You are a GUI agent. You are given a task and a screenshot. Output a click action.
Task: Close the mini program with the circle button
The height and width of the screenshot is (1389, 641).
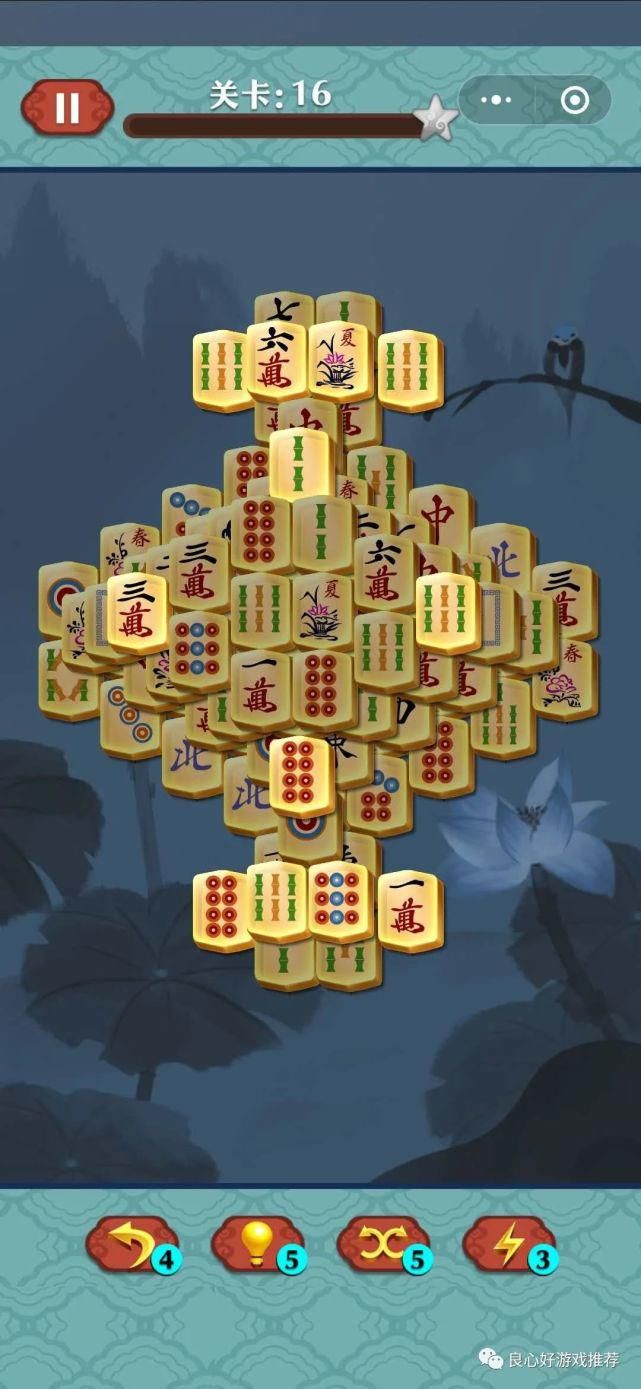[574, 101]
